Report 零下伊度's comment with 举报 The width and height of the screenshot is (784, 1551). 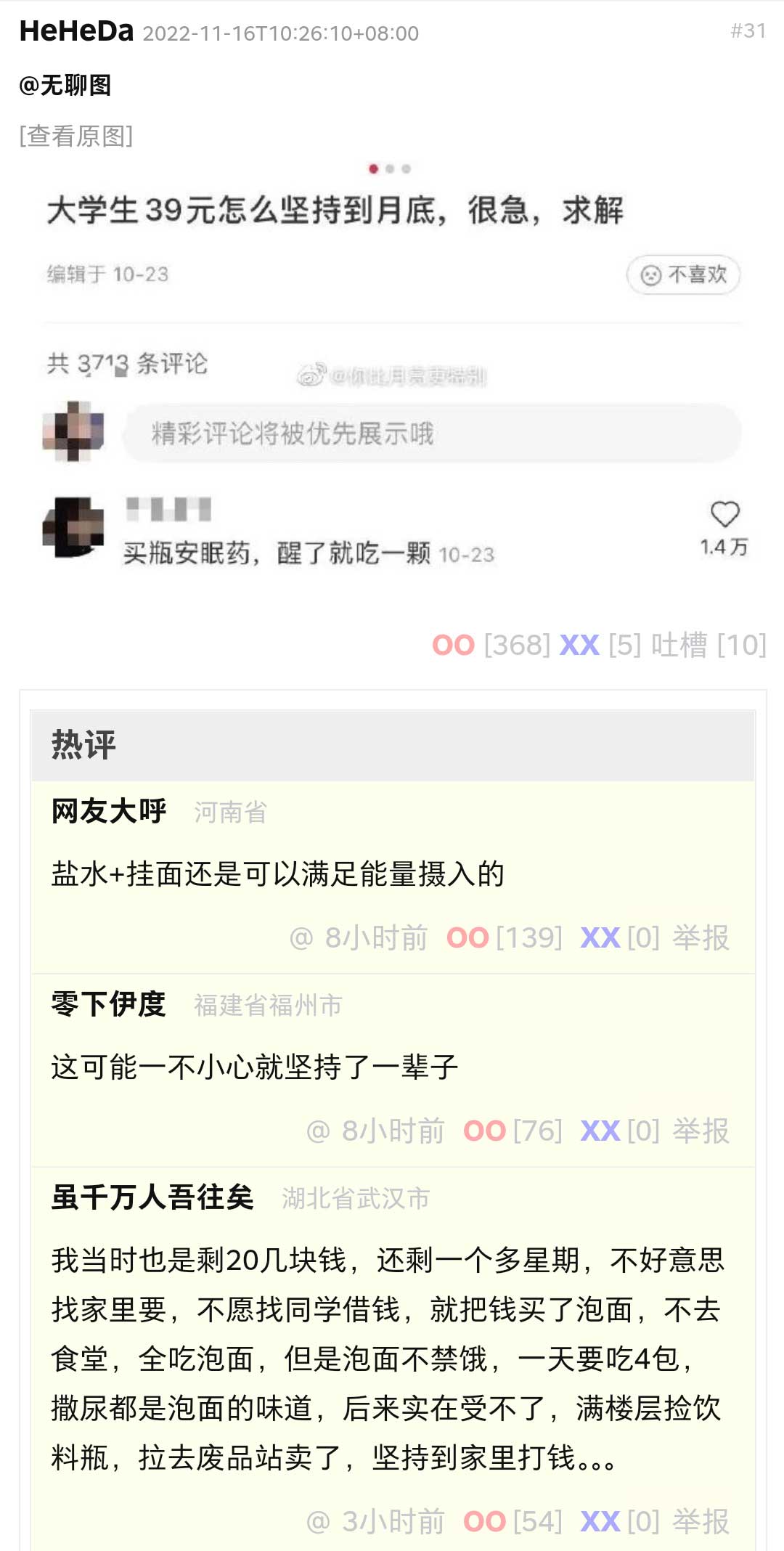click(x=701, y=1131)
